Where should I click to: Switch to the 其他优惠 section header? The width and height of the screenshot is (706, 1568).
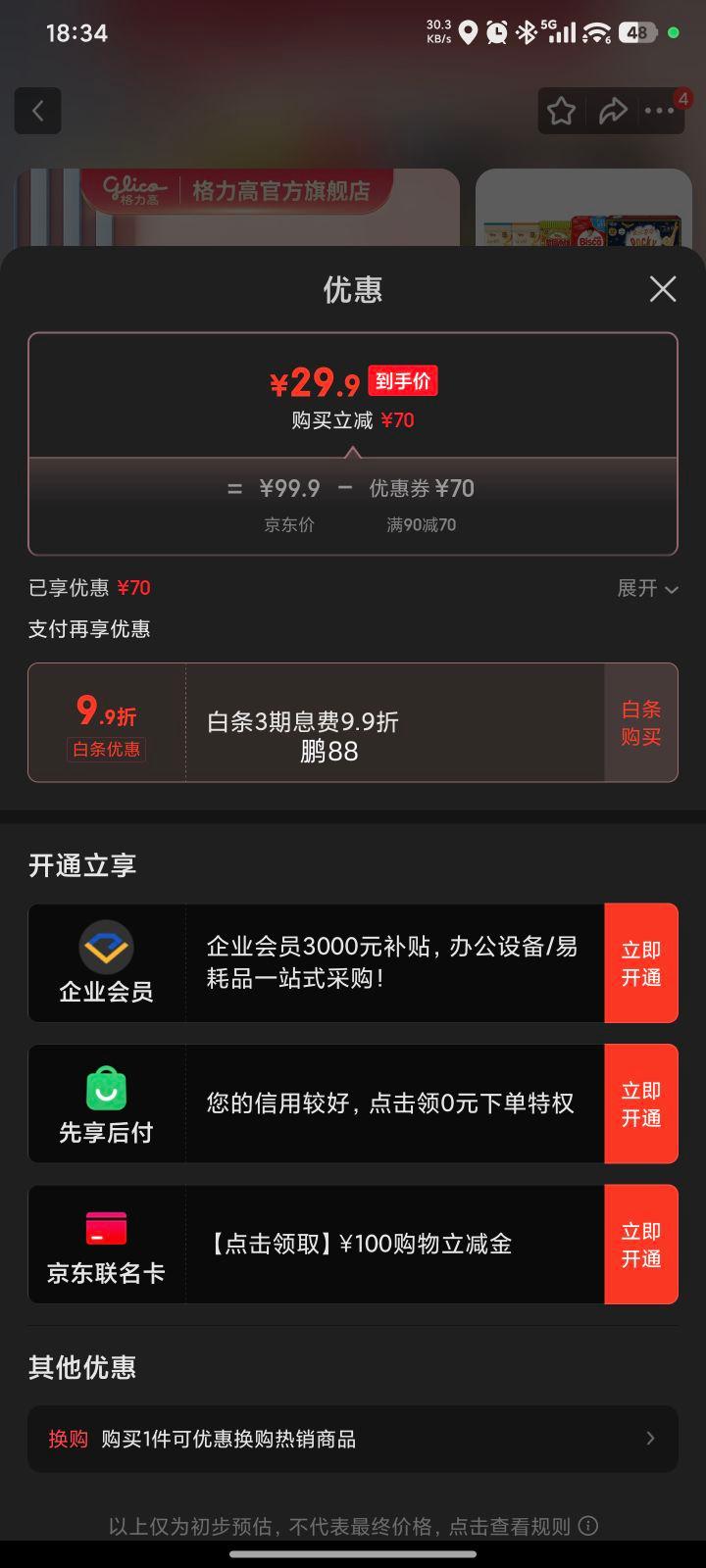pos(81,1368)
